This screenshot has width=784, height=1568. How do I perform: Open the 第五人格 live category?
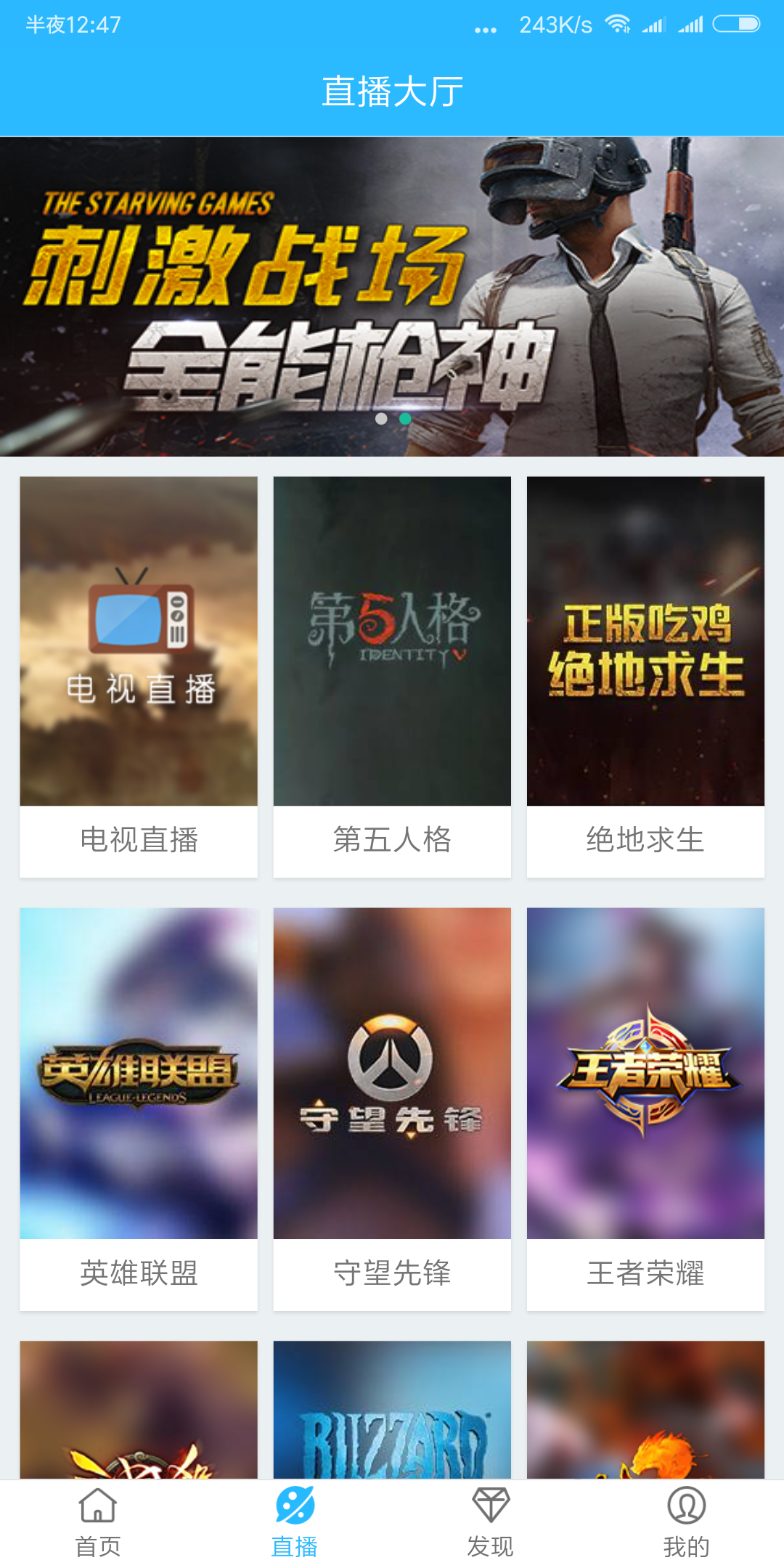pos(392,677)
